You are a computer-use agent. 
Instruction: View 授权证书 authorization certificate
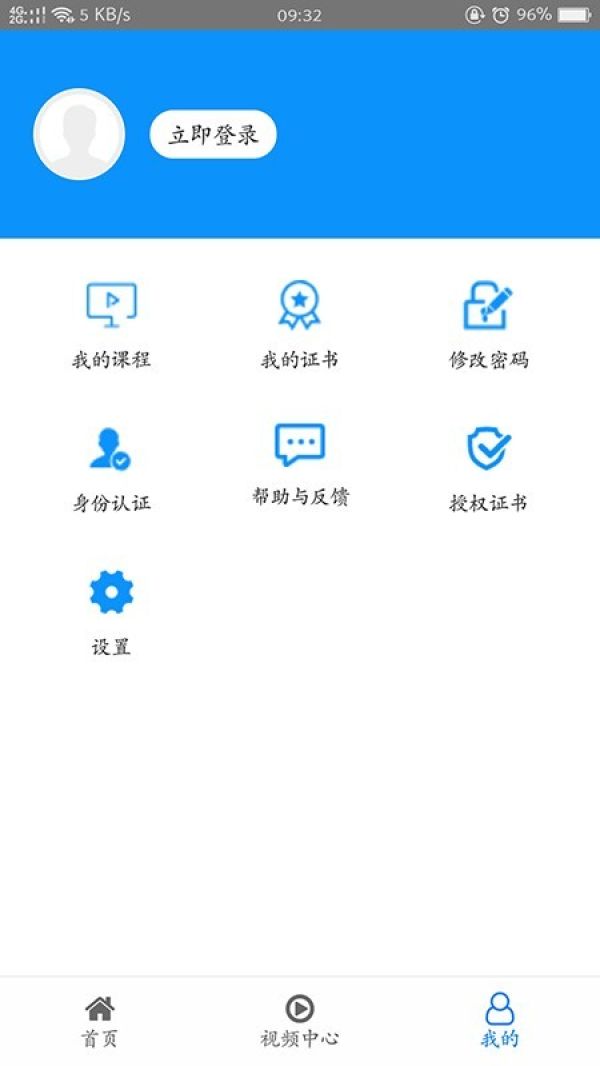click(x=489, y=469)
